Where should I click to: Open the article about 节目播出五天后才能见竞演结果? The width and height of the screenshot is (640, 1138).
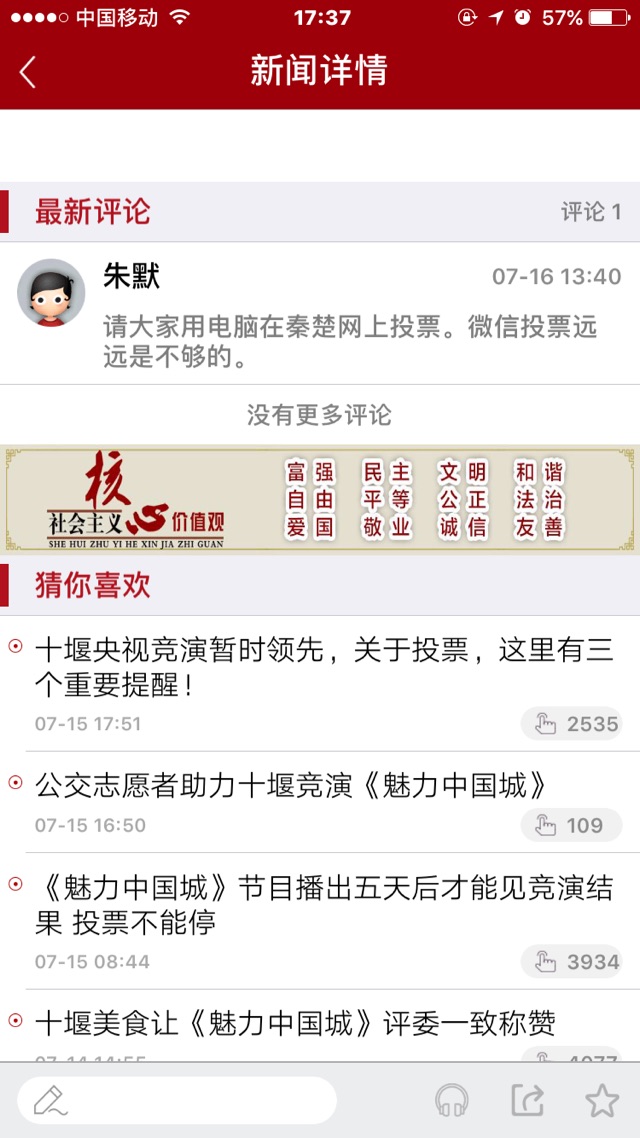322,905
